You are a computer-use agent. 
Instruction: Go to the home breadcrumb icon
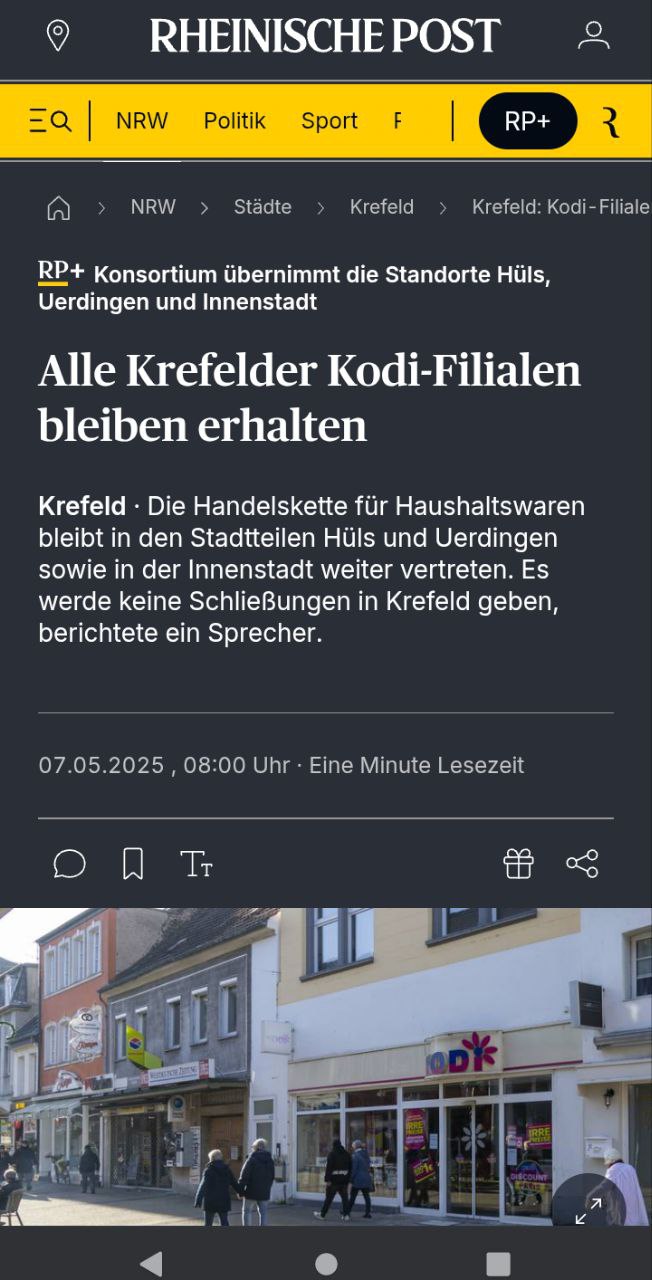tap(59, 208)
